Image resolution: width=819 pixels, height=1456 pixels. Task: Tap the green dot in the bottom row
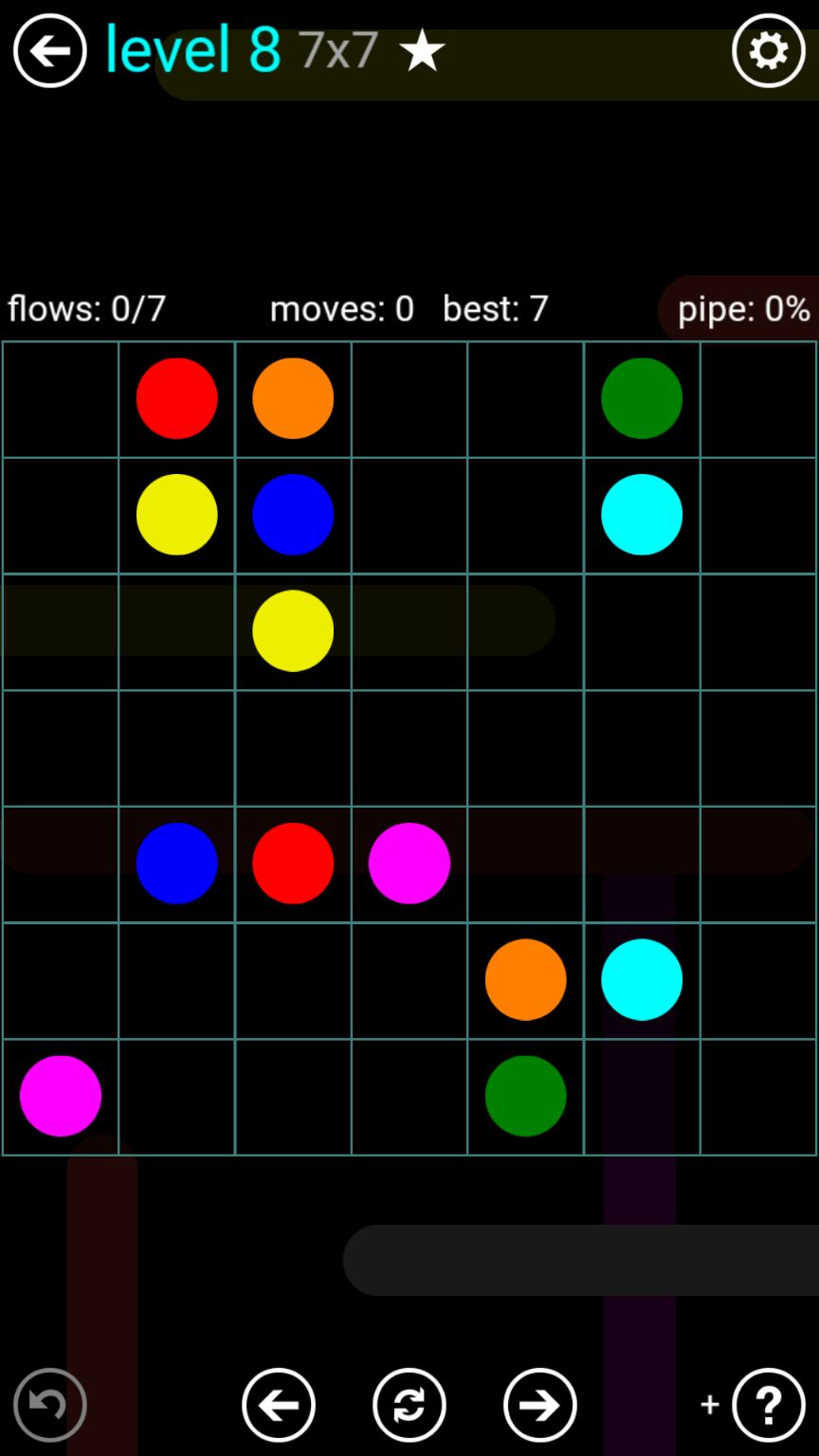525,1096
